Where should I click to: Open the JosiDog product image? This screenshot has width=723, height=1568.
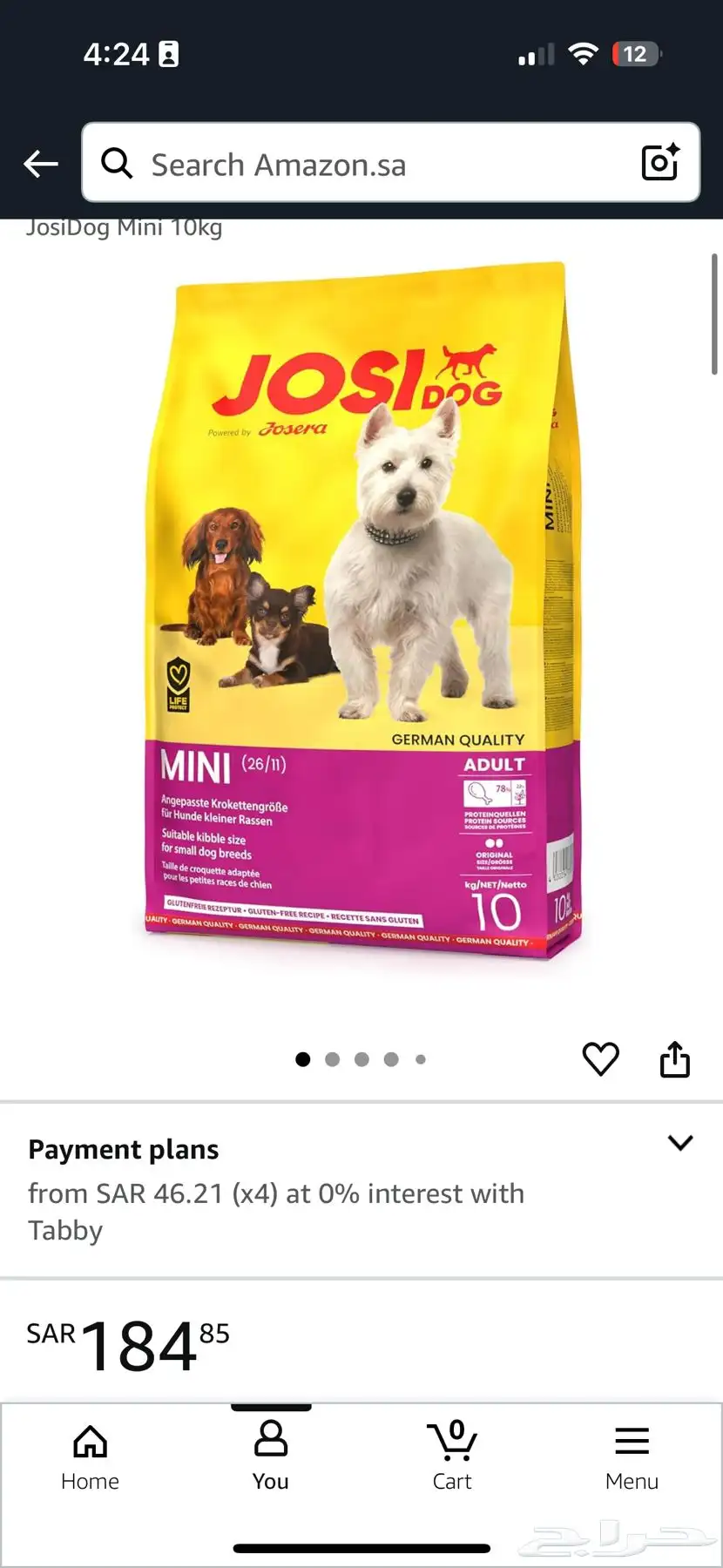[361, 610]
